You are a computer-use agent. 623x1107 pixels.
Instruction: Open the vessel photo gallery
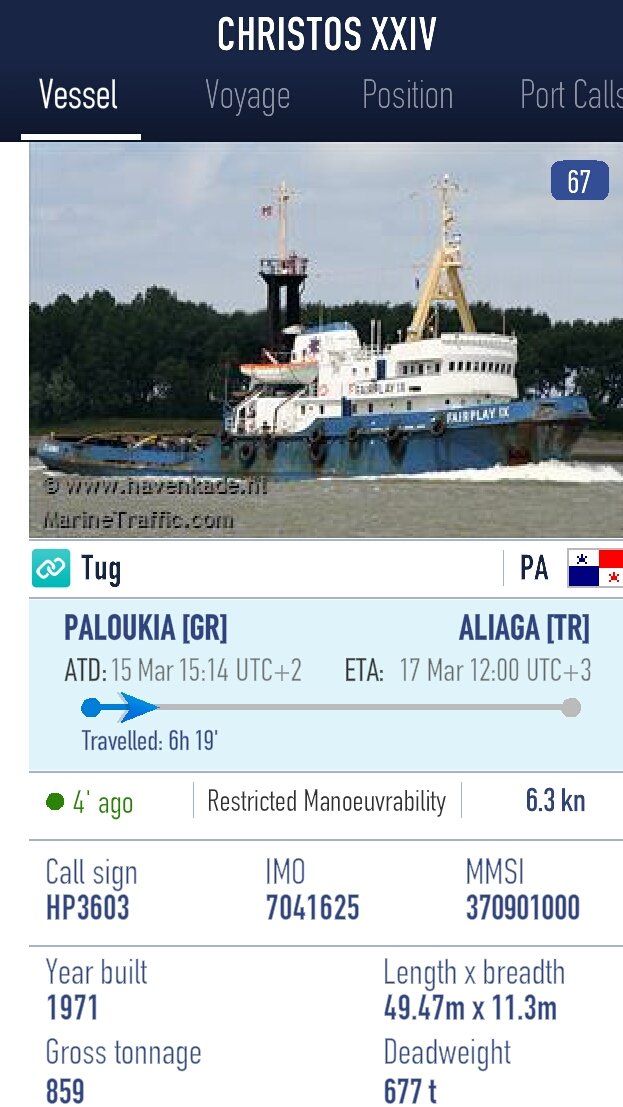pos(326,340)
